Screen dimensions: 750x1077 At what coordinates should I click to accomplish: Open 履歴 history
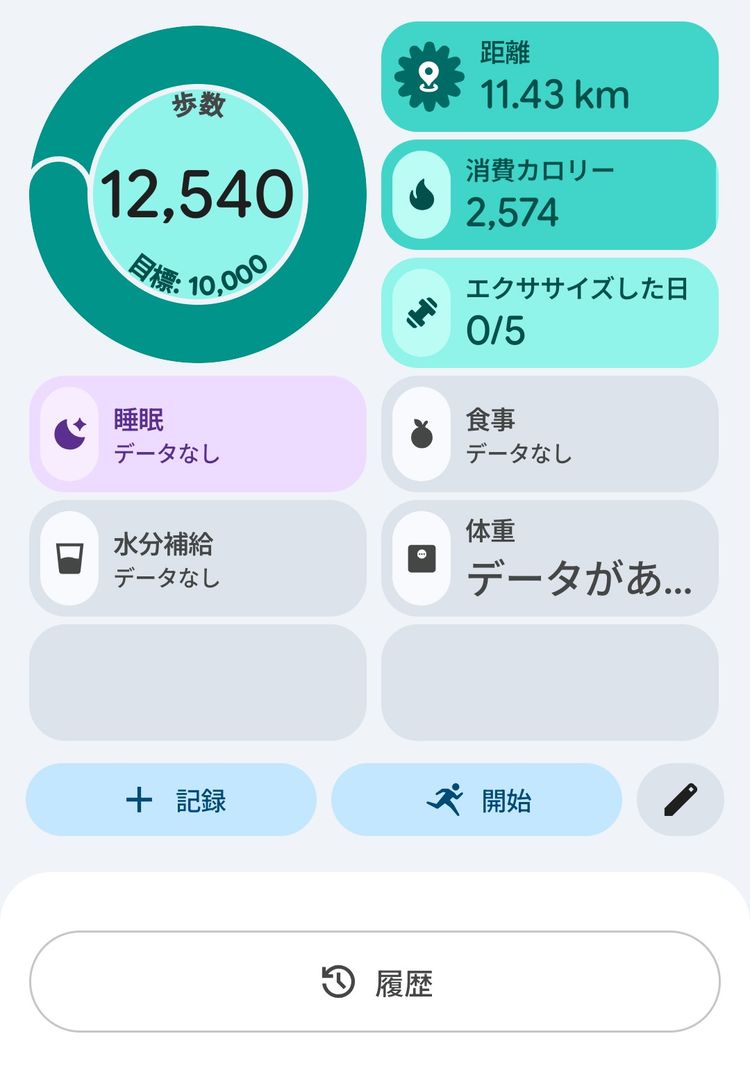(x=375, y=982)
